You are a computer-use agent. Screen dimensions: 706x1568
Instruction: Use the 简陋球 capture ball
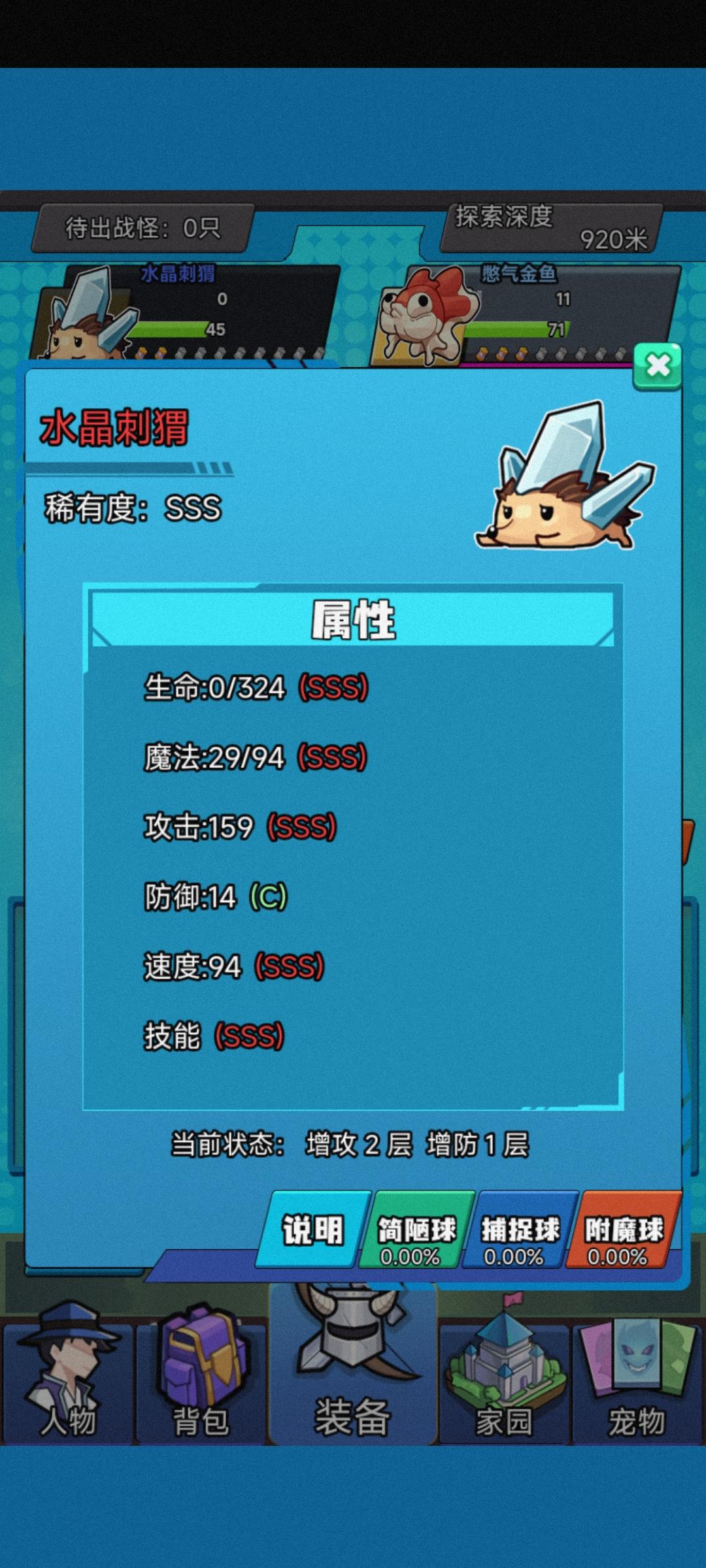(416, 1230)
